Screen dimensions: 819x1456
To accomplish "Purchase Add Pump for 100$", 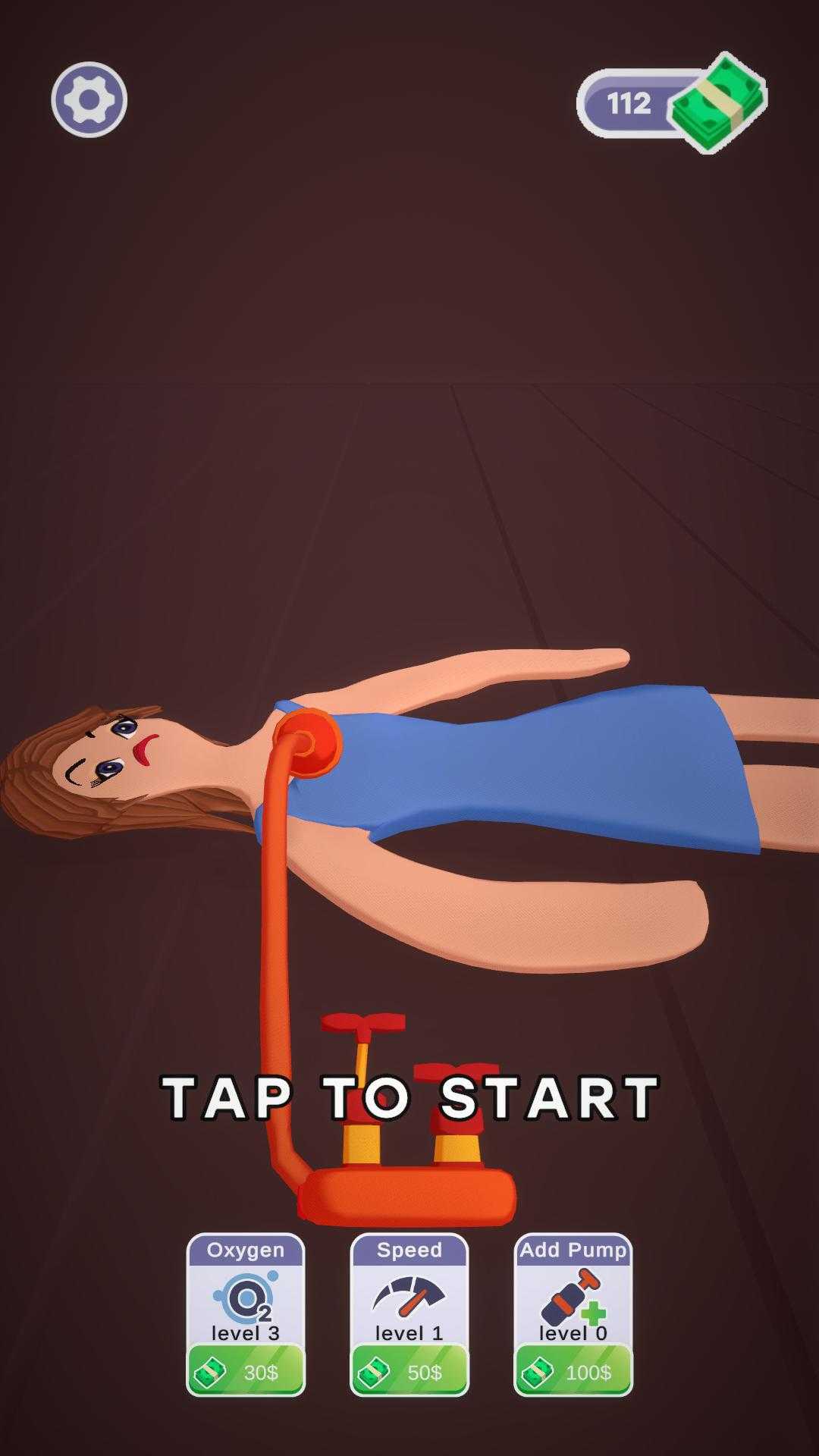I will click(573, 1371).
